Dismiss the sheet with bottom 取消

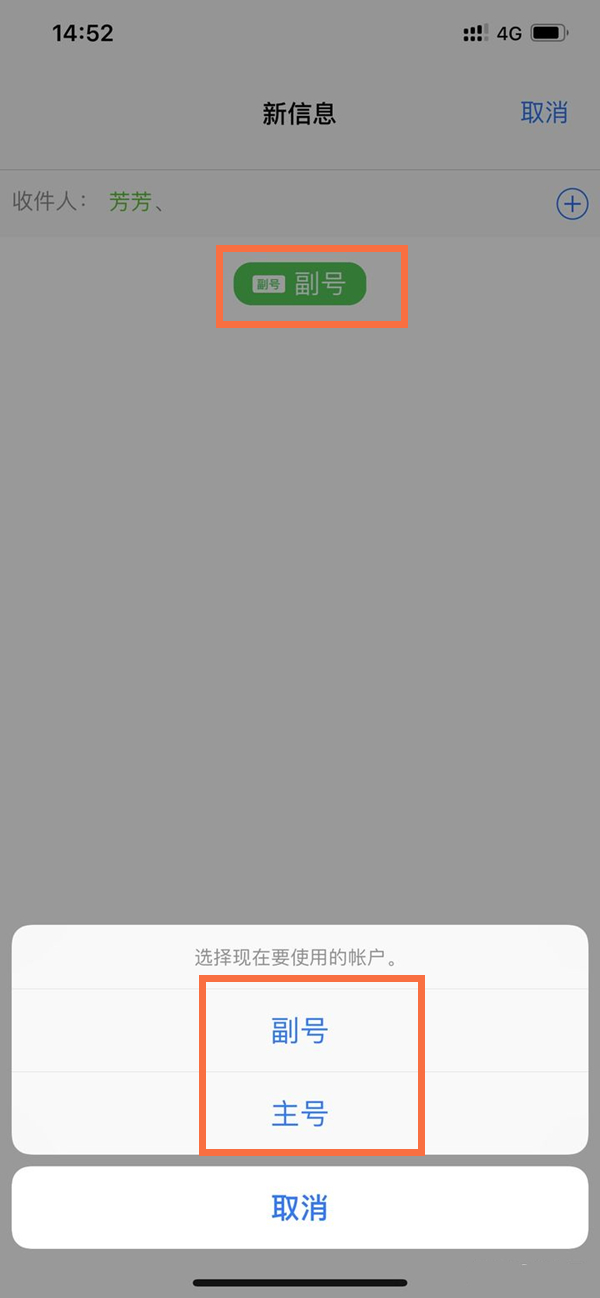(300, 1207)
